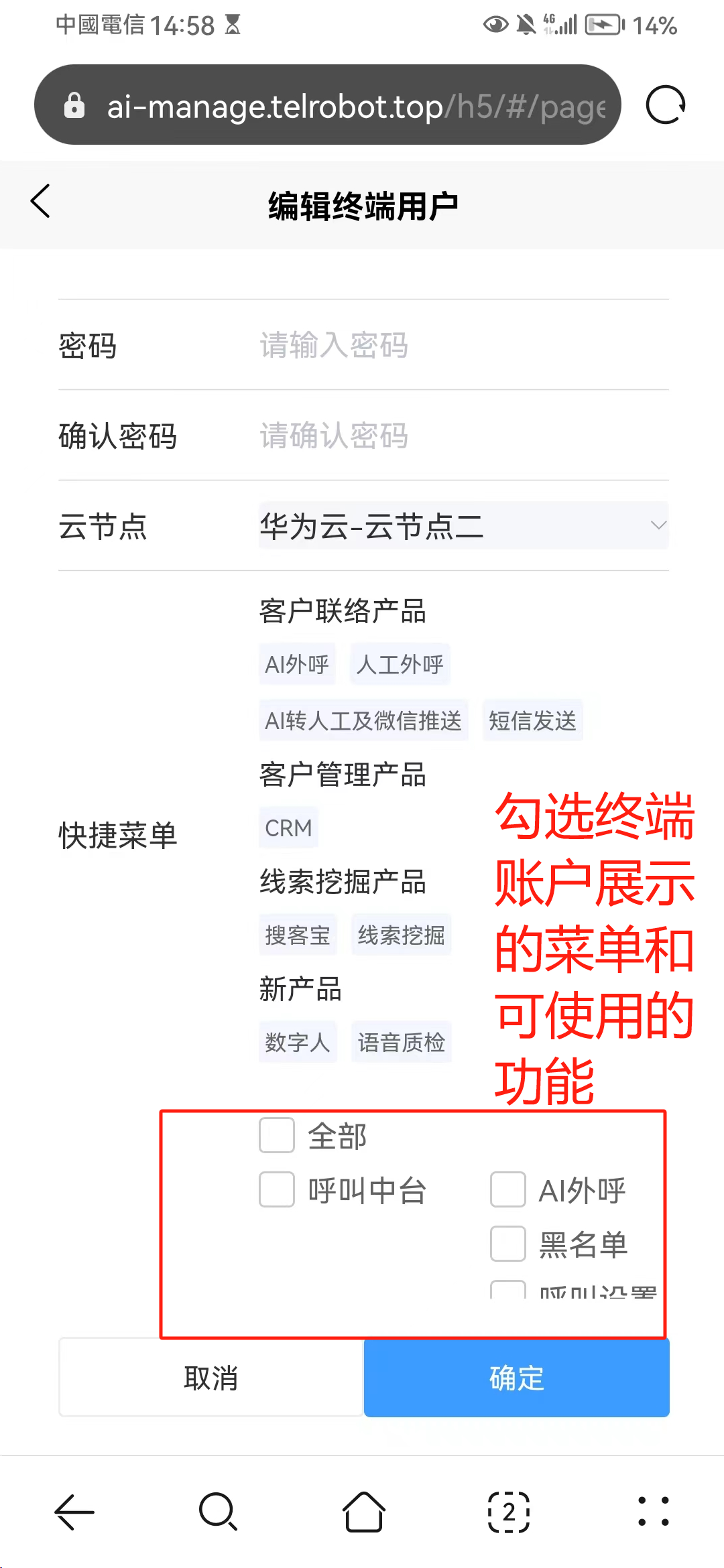
Task: Check the 呼叫中台 checkbox
Action: point(277,1189)
